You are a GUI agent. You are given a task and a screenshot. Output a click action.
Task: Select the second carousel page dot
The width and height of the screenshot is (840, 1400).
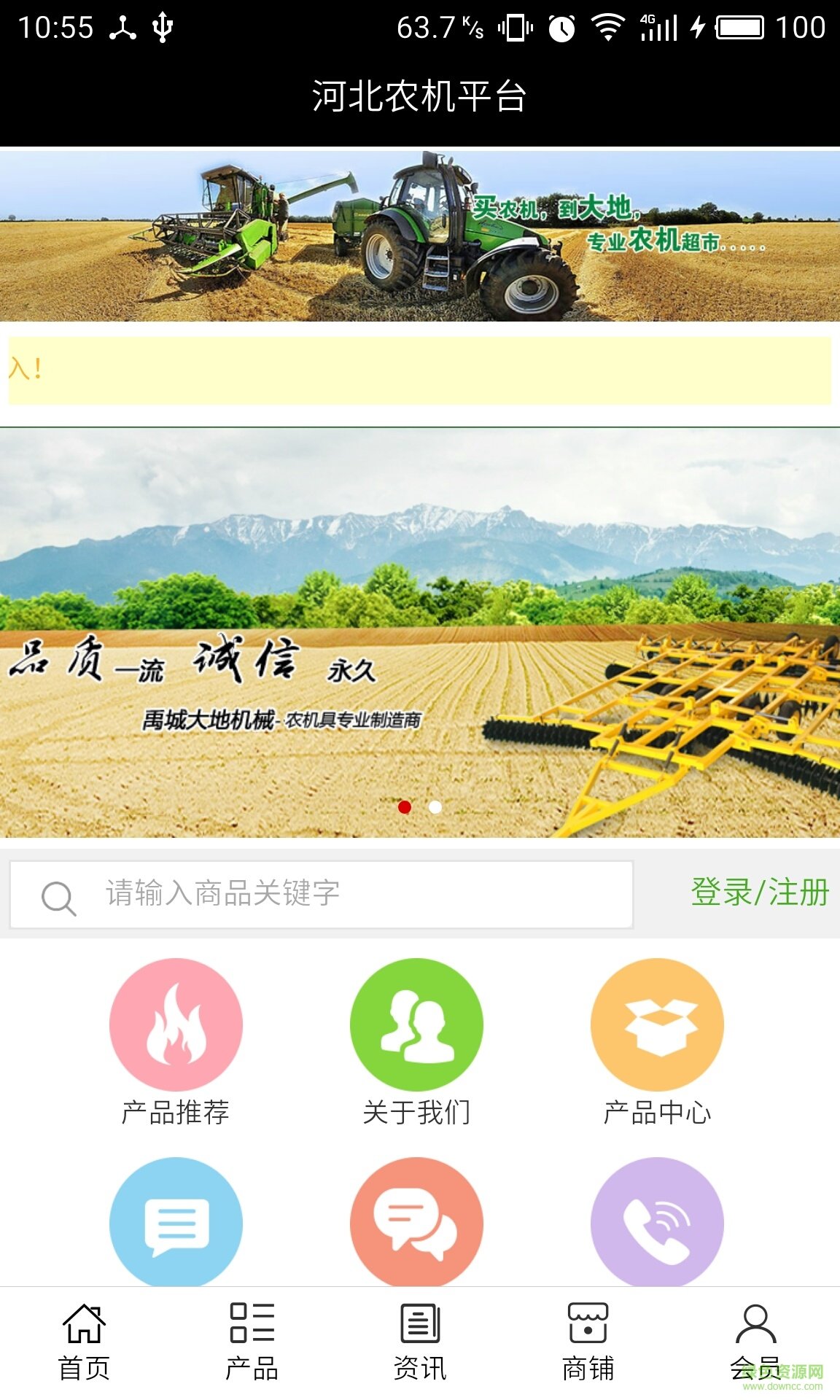coord(435,806)
